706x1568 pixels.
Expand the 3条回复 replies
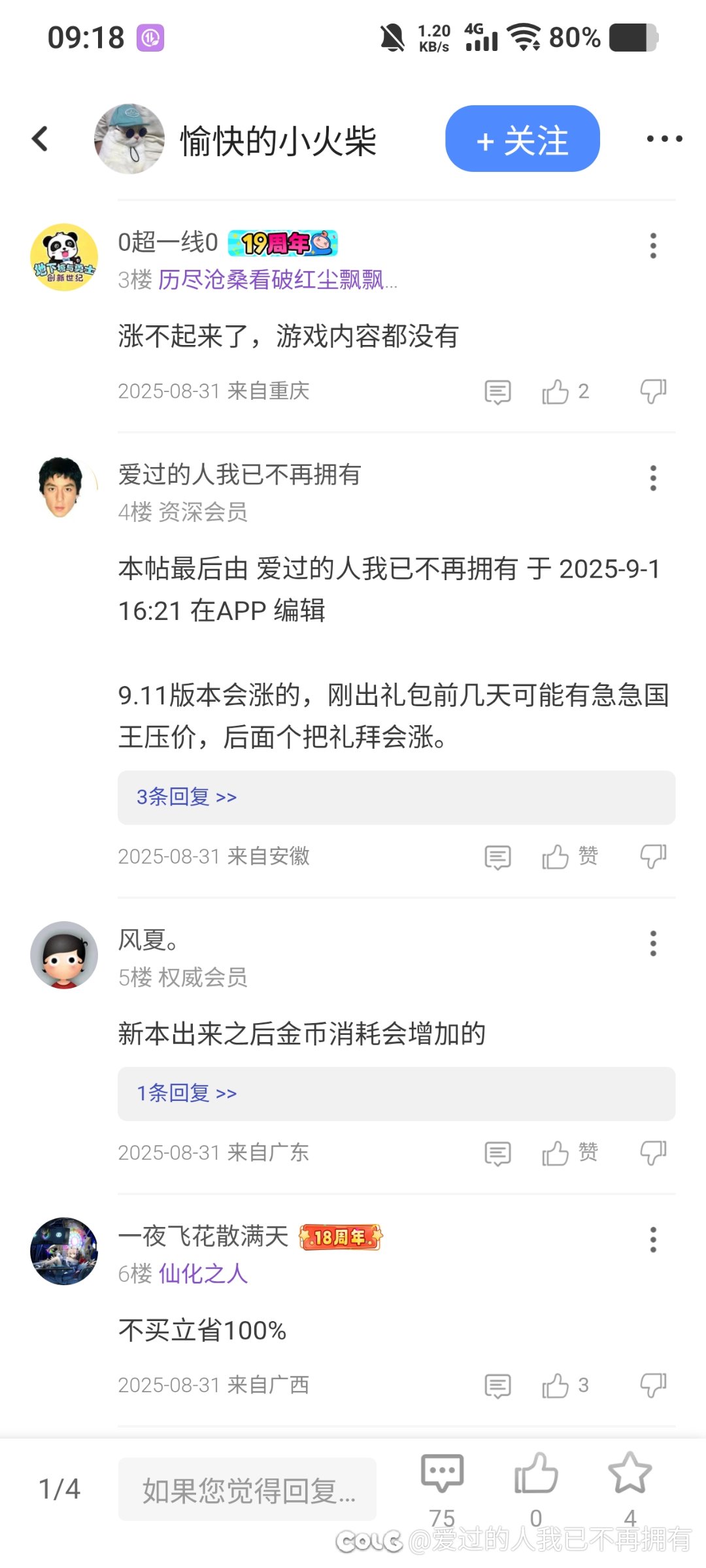point(187,797)
